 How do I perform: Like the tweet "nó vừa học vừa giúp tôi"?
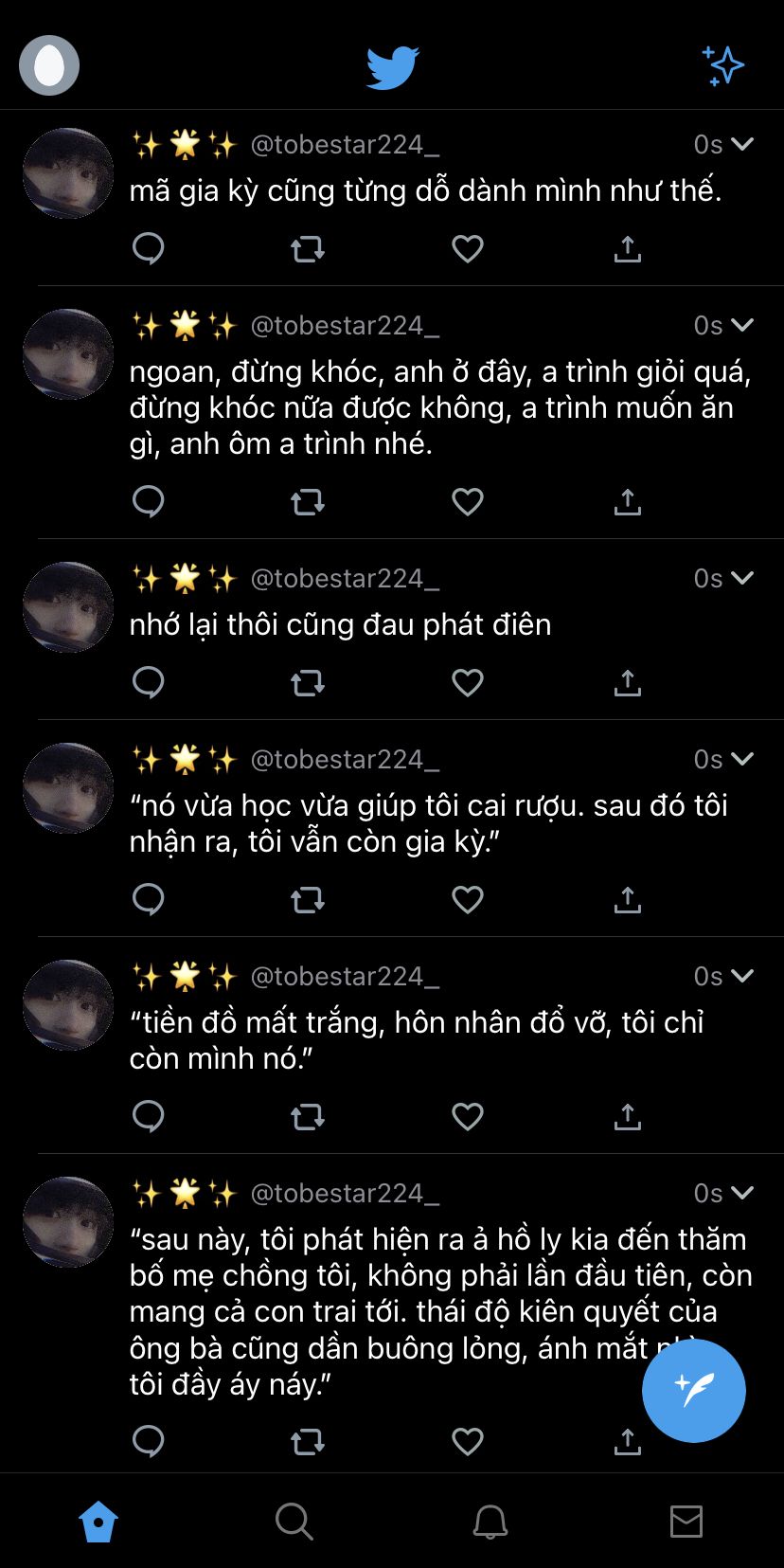point(468,900)
